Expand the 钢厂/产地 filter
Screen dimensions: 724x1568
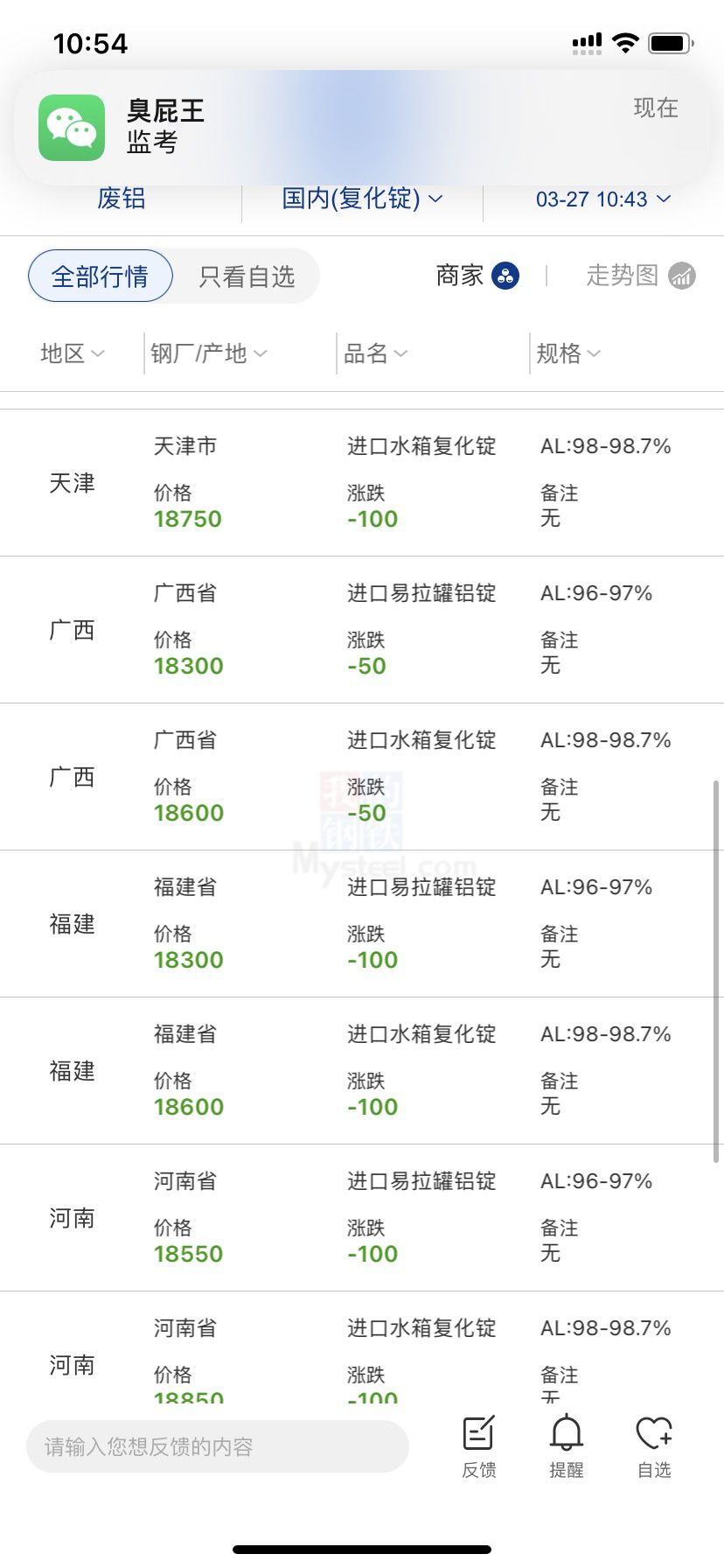(x=208, y=353)
